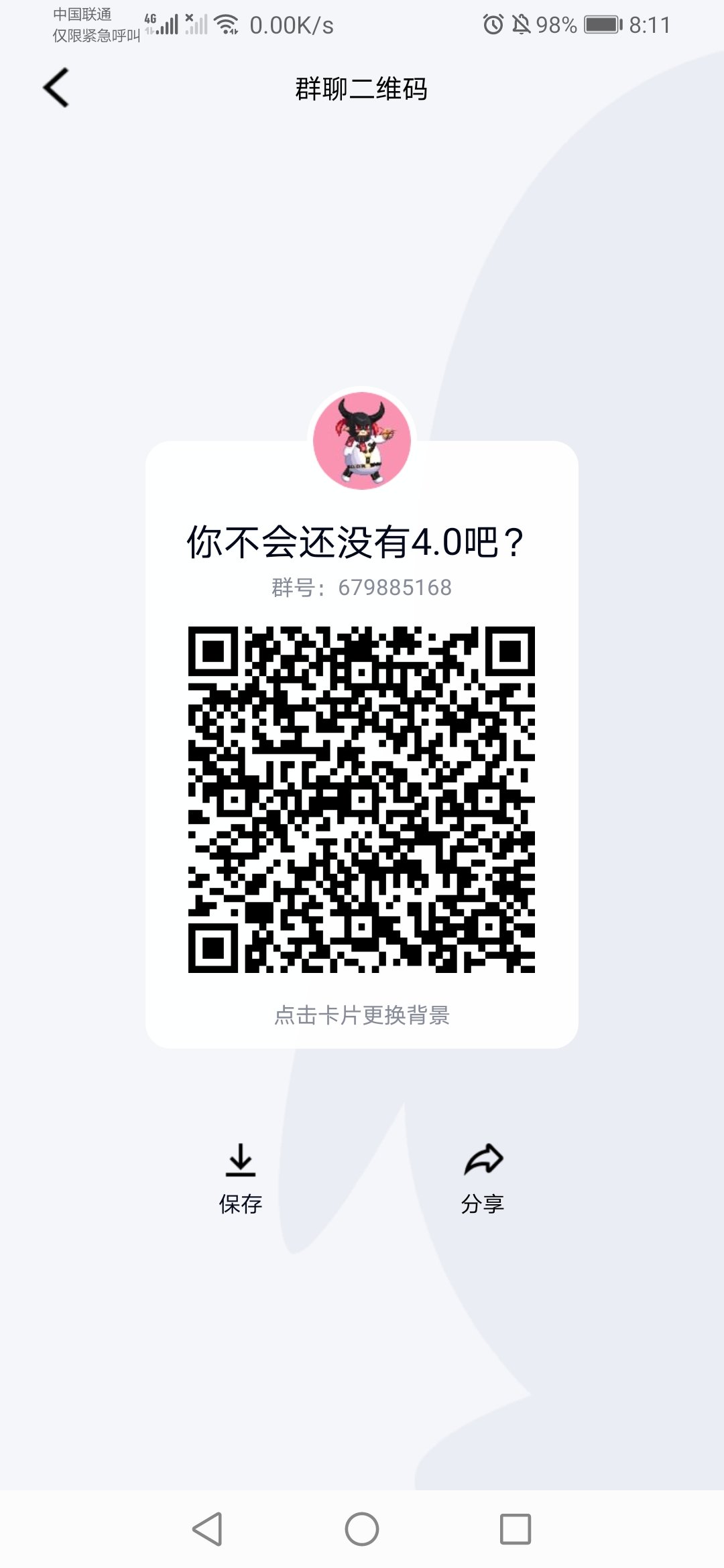The height and width of the screenshot is (1568, 724).
Task: Tap the system home button
Action: [x=362, y=1529]
